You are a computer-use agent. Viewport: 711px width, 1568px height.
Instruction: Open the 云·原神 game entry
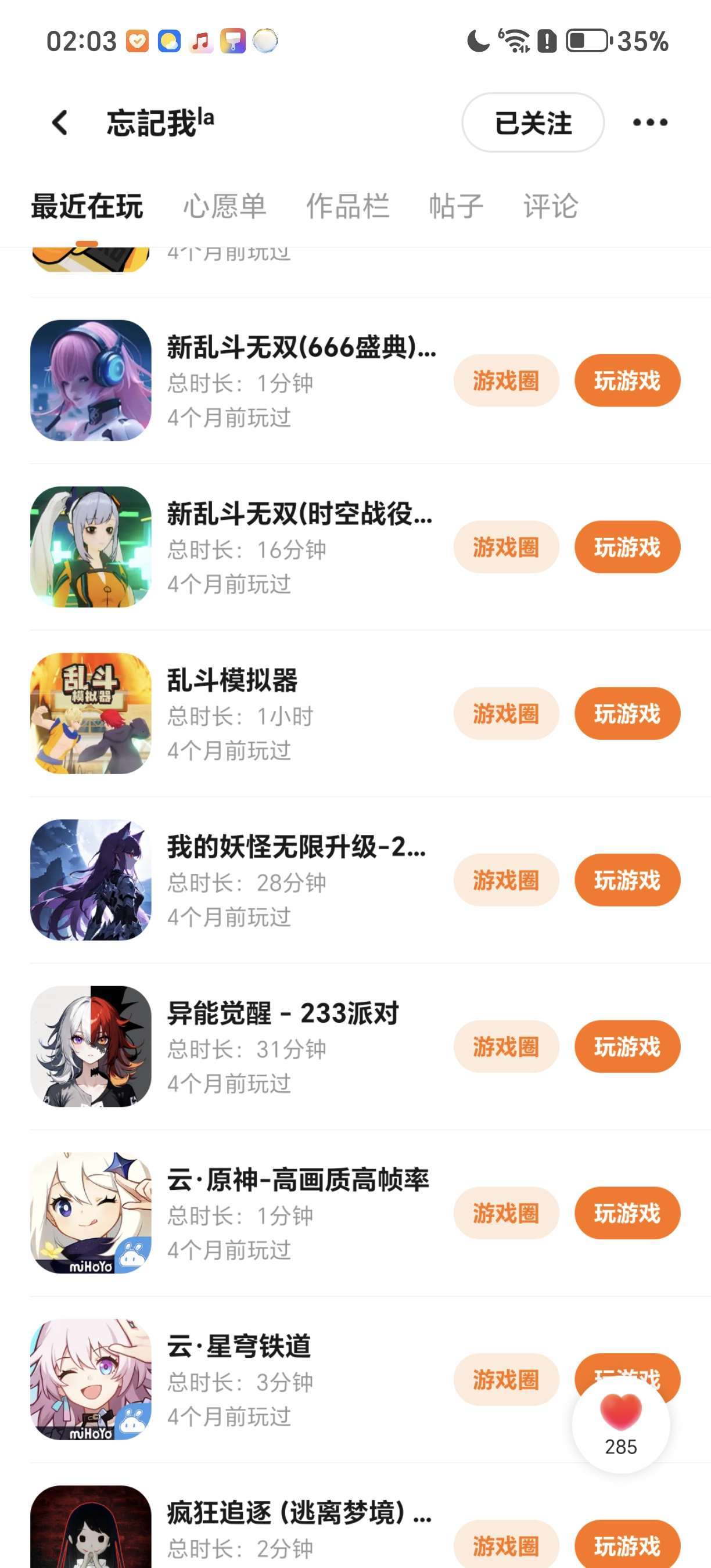298,1179
